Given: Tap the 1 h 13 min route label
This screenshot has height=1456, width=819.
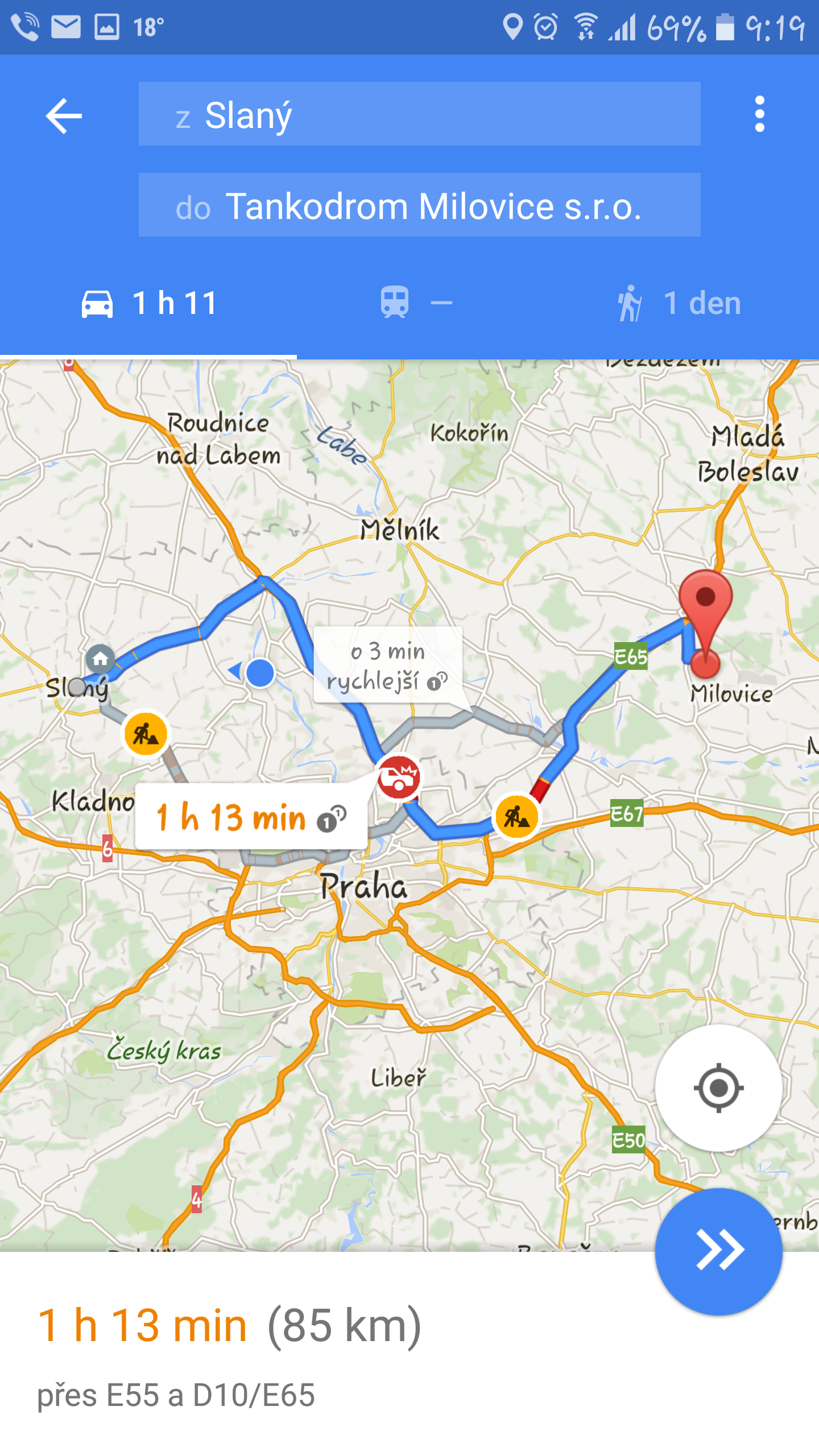Looking at the screenshot, I should click(250, 817).
